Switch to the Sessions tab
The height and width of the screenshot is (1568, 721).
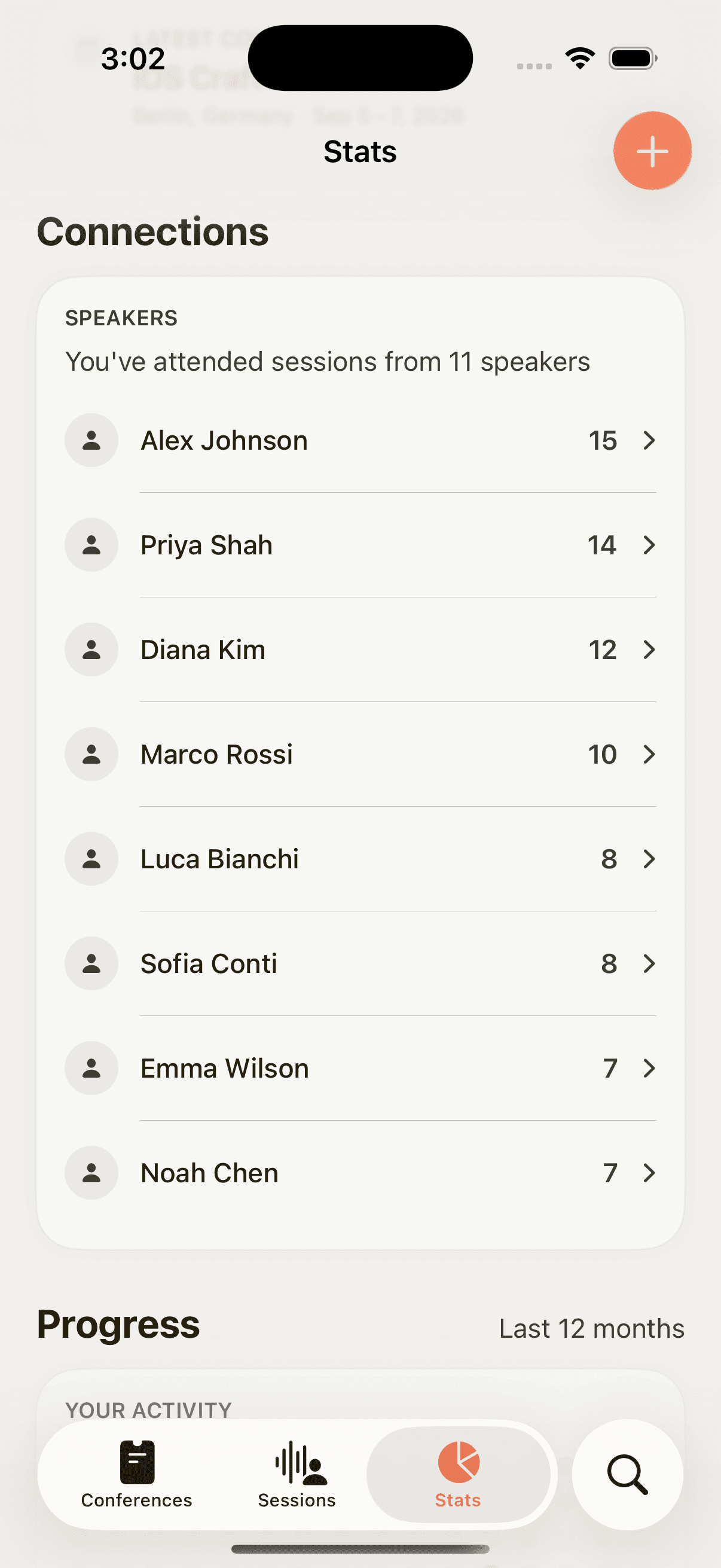[x=297, y=1474]
